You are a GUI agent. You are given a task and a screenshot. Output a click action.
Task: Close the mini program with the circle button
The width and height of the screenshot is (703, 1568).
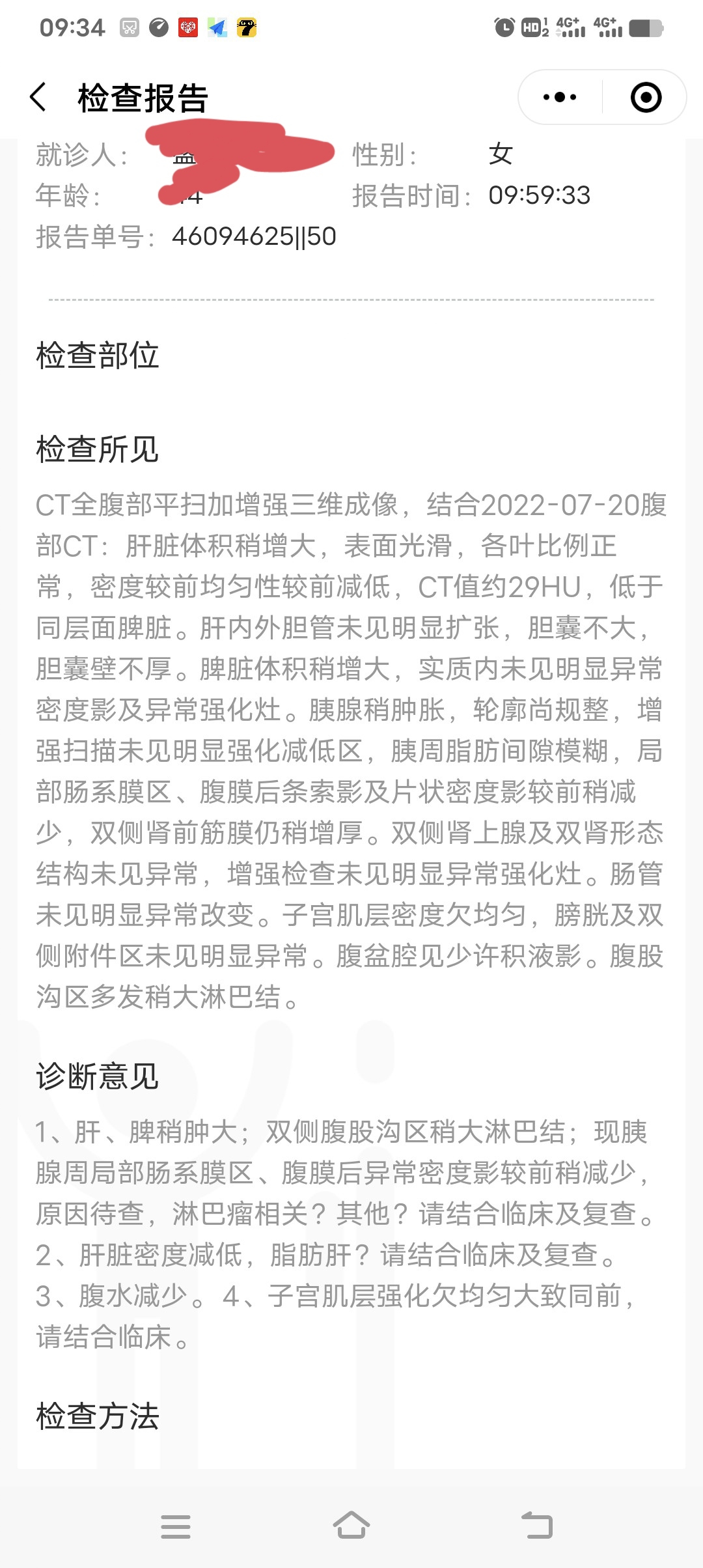pos(646,98)
